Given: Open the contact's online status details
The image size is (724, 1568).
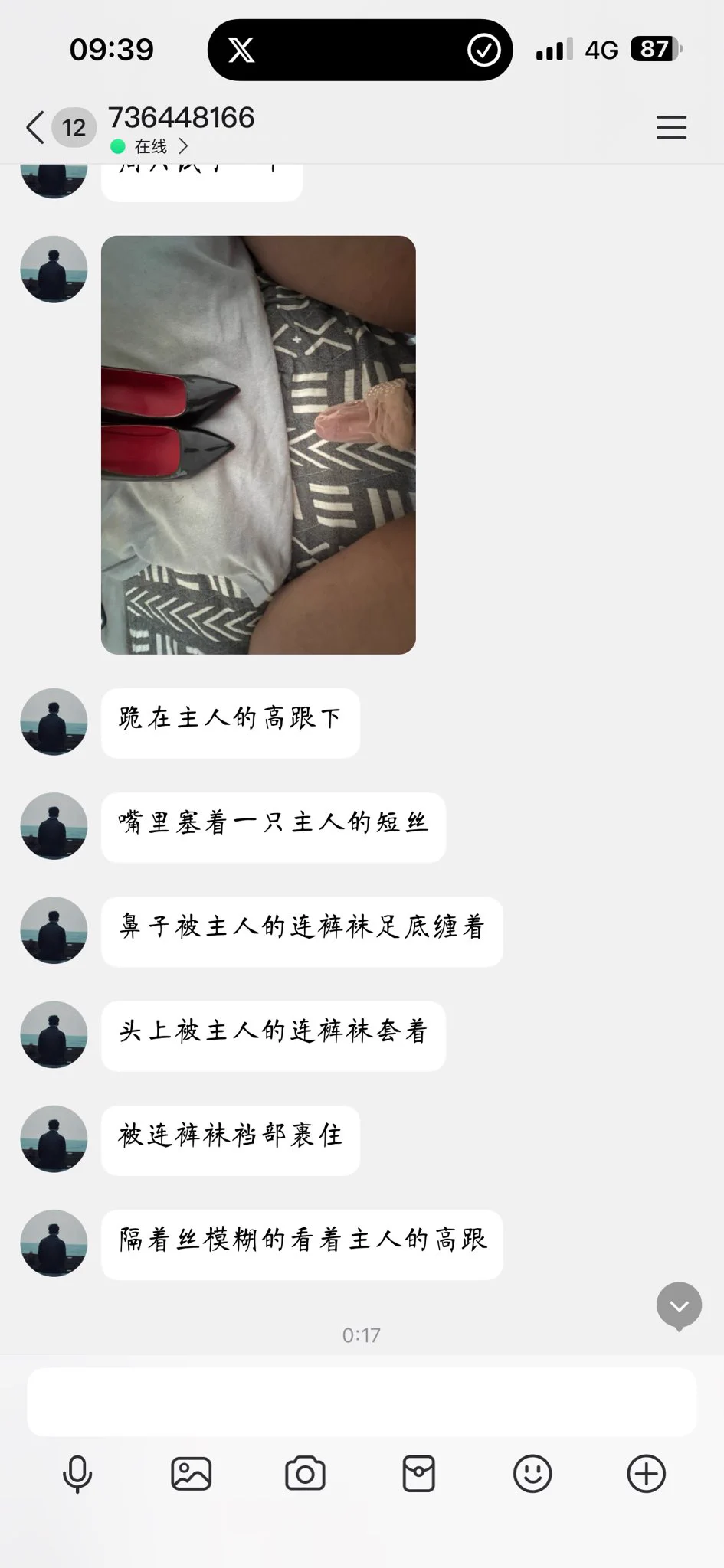Looking at the screenshot, I should point(150,146).
